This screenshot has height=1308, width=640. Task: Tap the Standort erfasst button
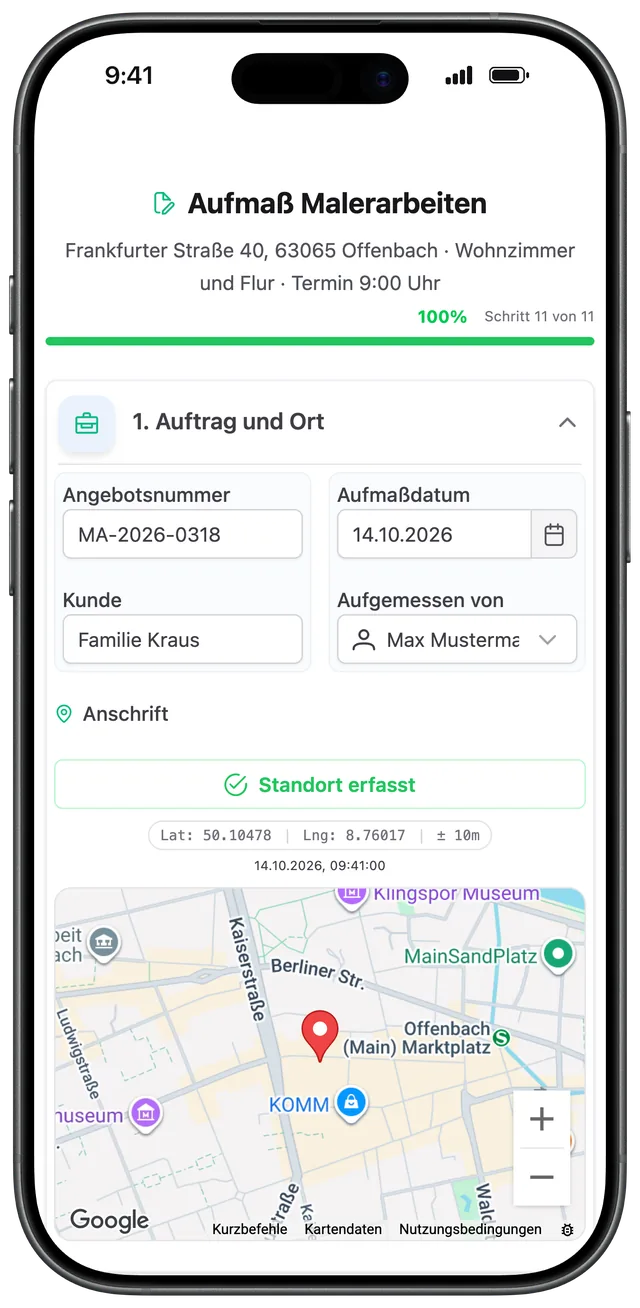pyautogui.click(x=320, y=785)
